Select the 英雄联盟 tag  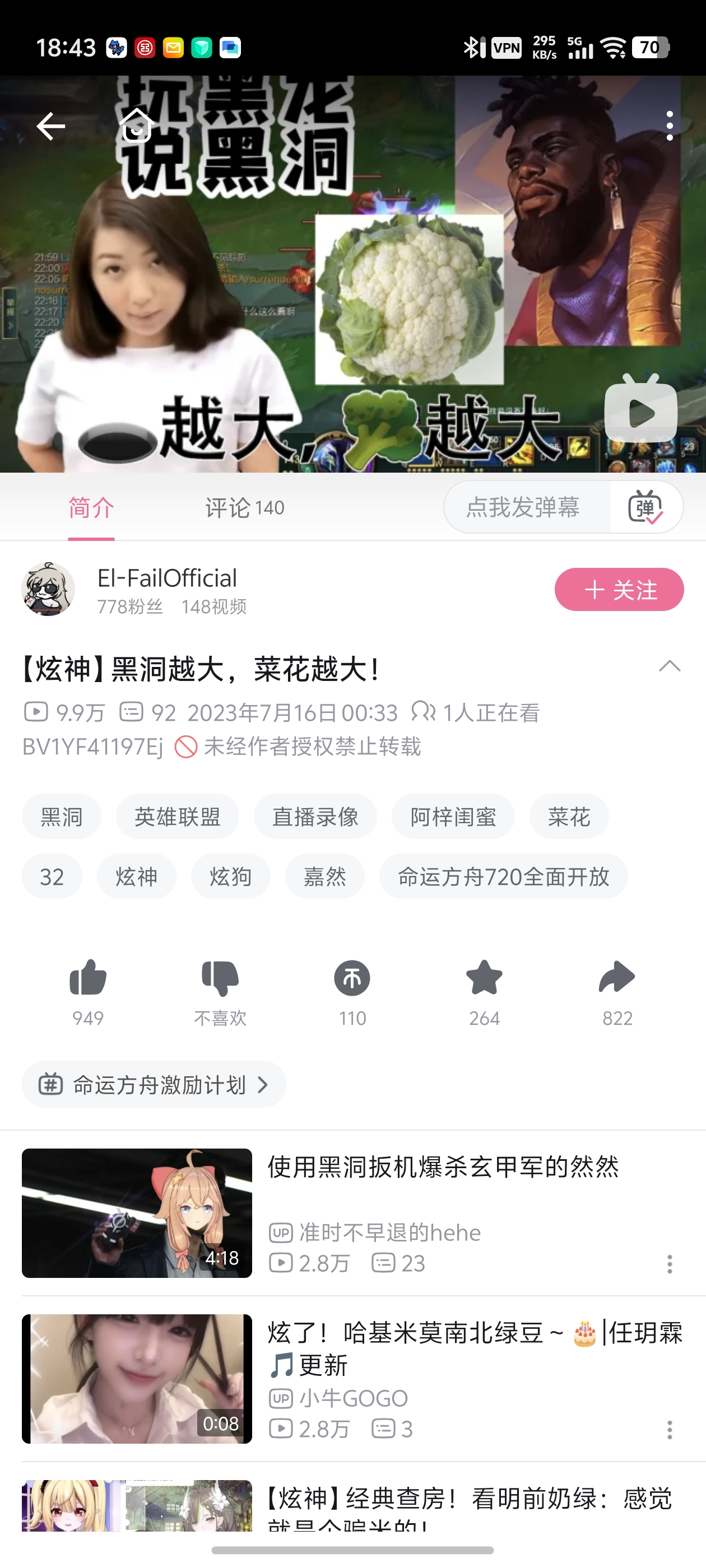pos(177,817)
